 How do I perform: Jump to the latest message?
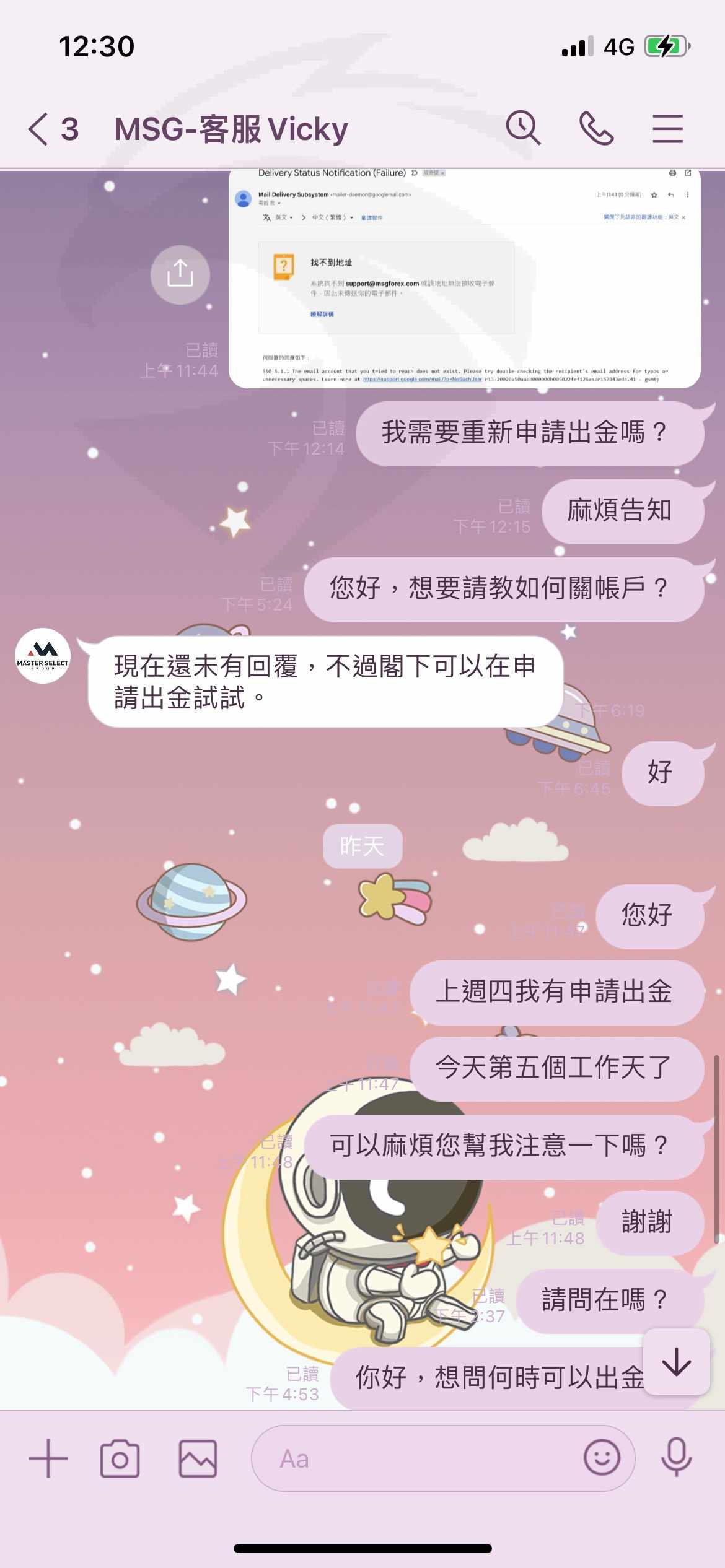tap(676, 1362)
